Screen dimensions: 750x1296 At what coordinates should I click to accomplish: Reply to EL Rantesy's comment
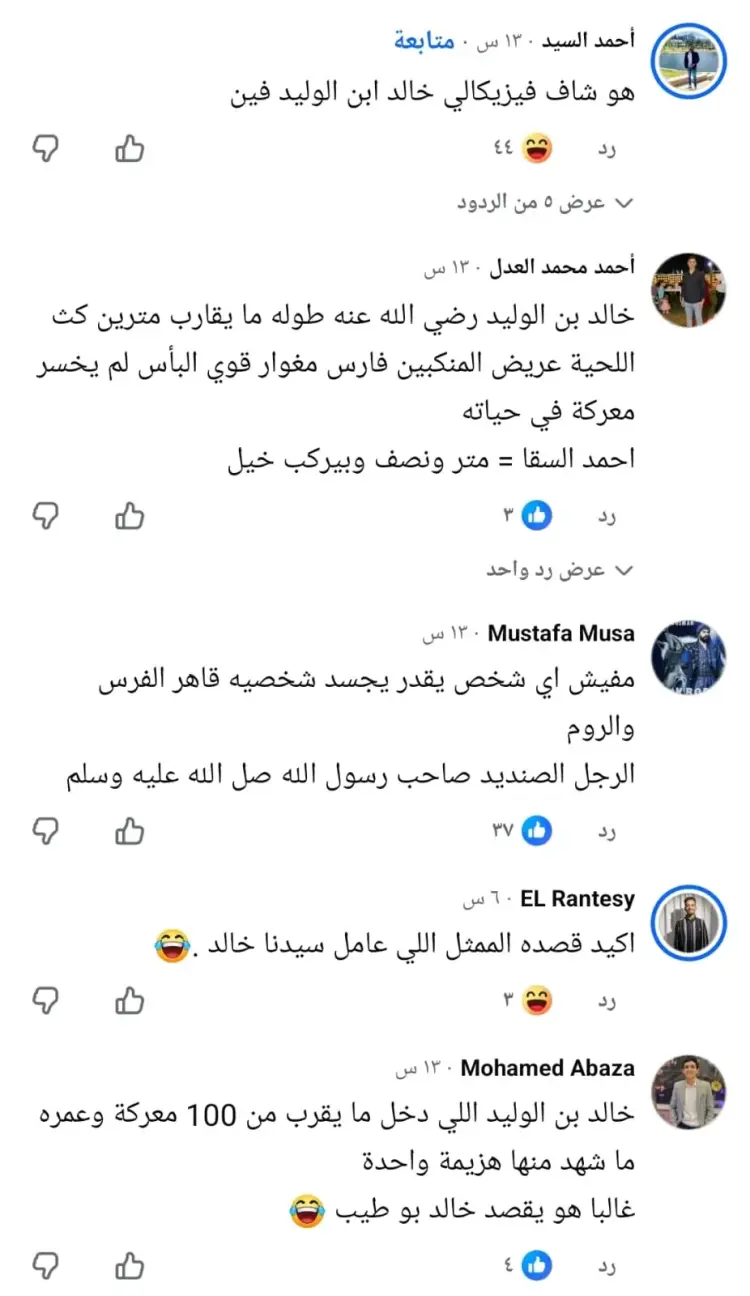click(606, 999)
